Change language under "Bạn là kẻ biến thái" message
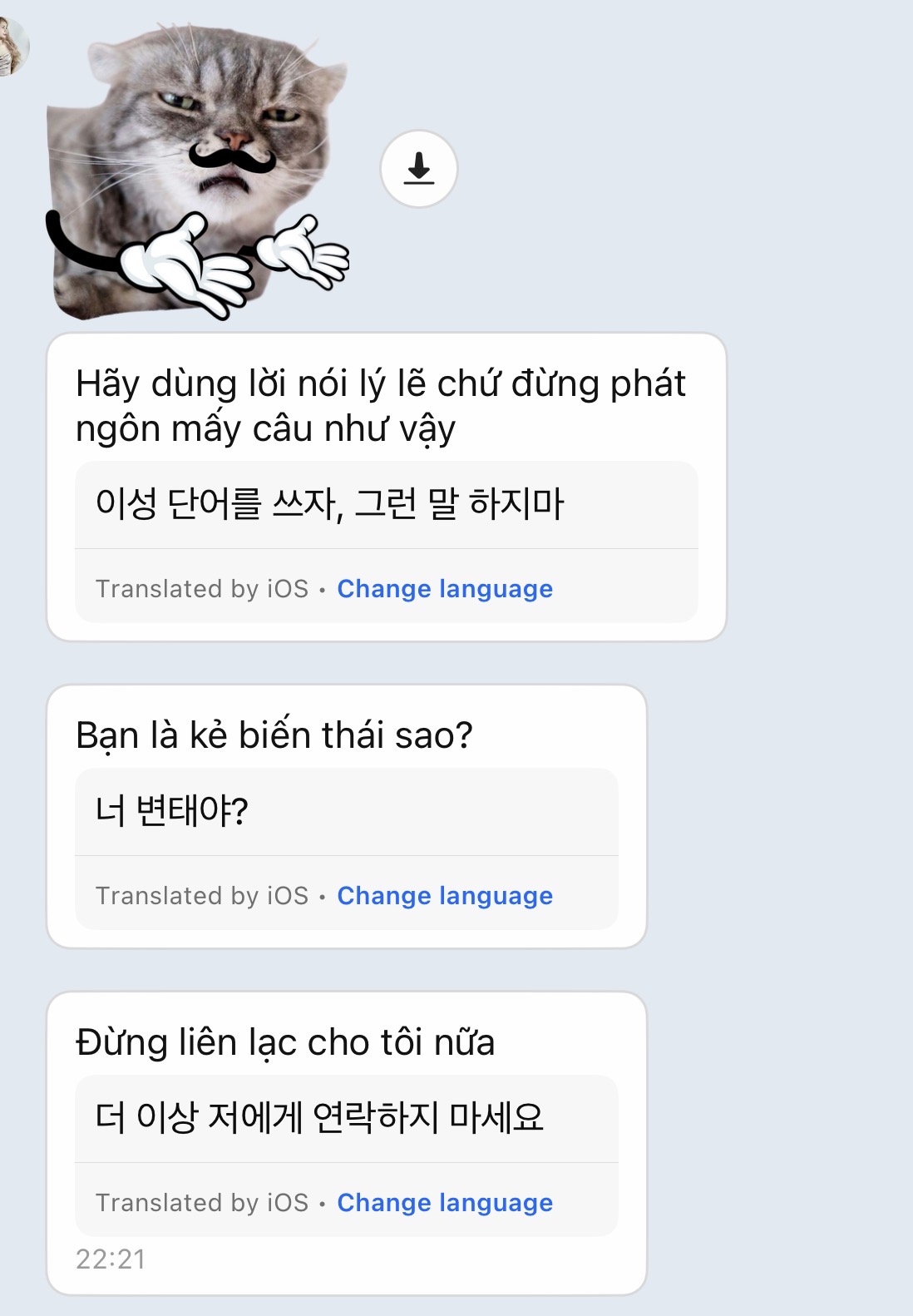Screen dimensions: 913x1316 click(x=445, y=896)
